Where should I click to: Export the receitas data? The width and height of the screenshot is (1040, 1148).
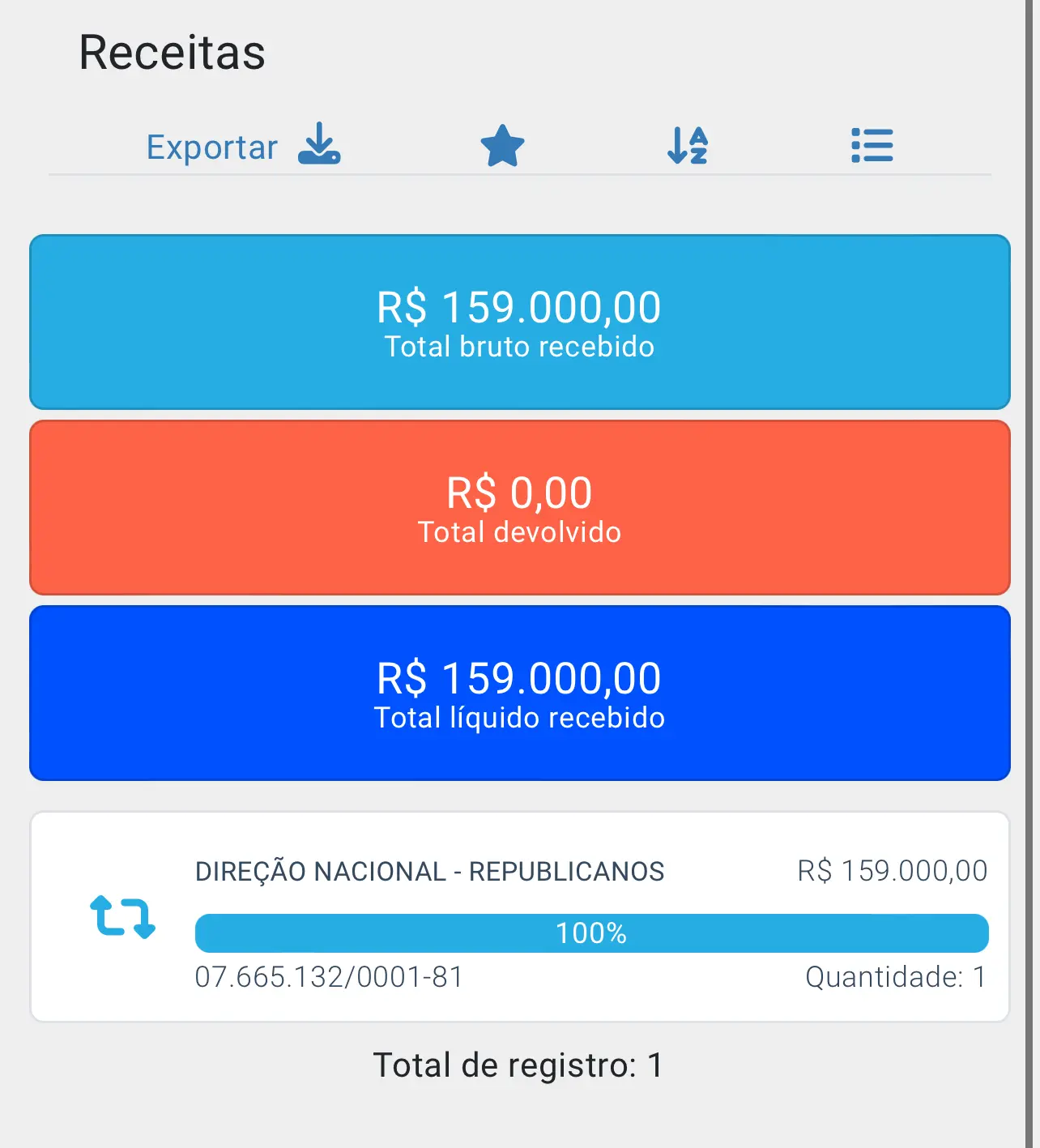click(243, 147)
